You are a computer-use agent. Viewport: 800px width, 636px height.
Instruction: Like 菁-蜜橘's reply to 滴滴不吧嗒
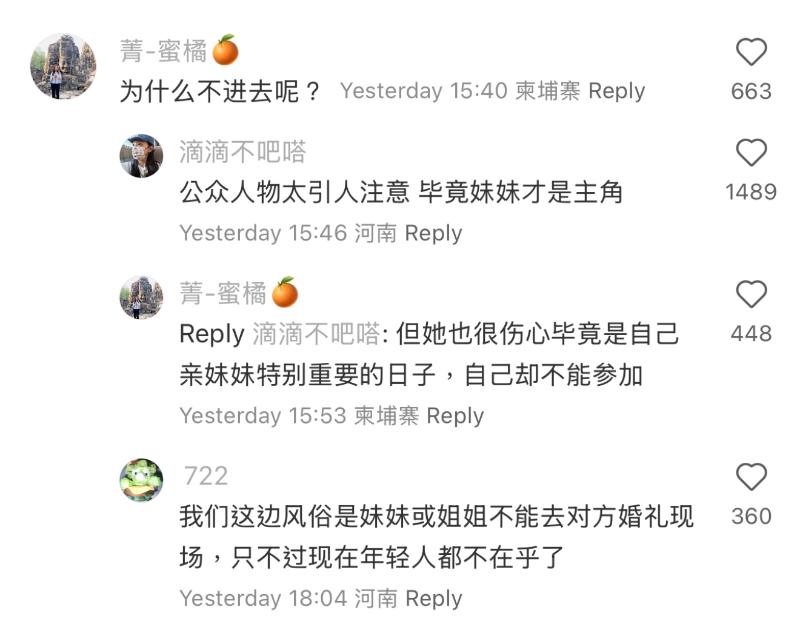(x=751, y=295)
